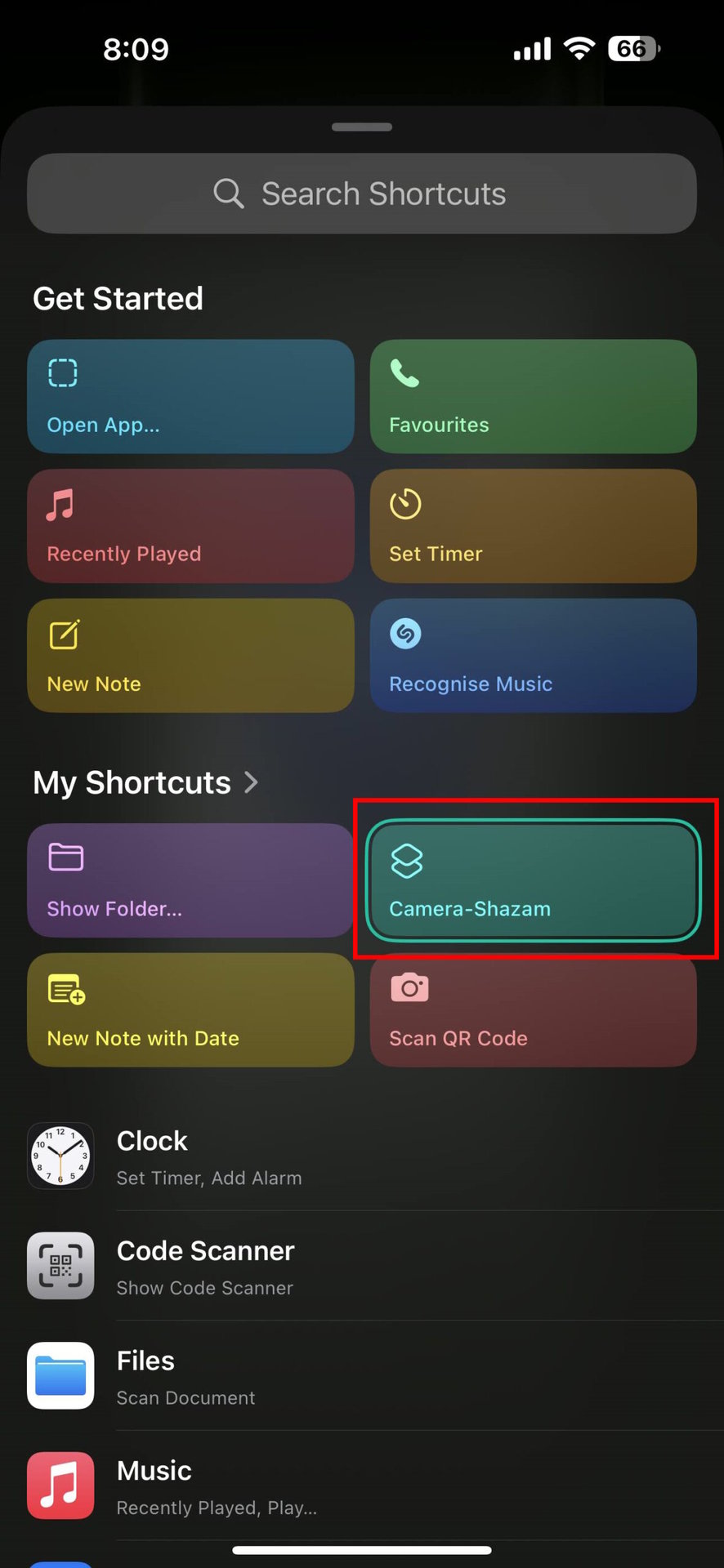Open Files app actions
Image resolution: width=724 pixels, height=1568 pixels.
[x=361, y=1376]
